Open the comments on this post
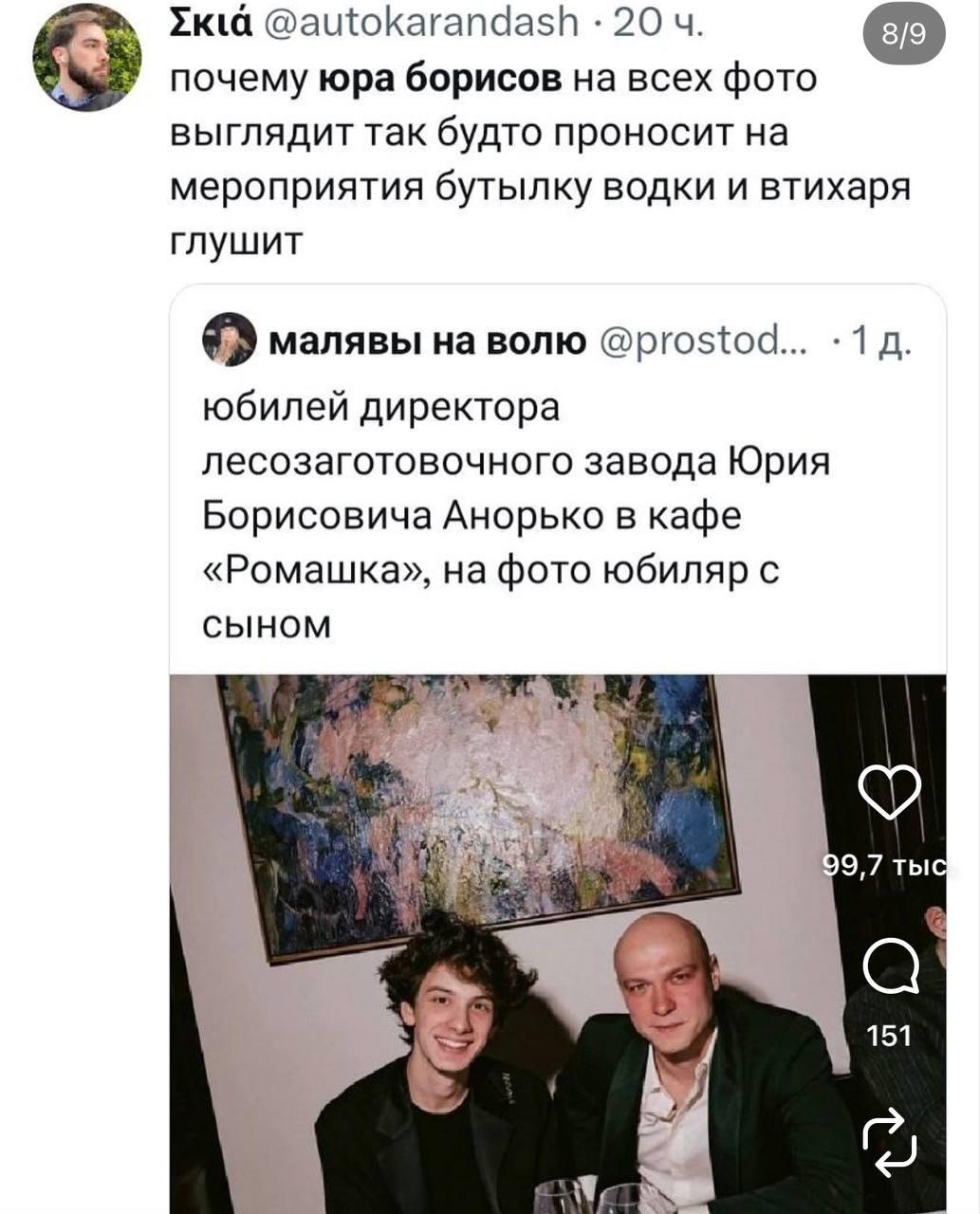Image resolution: width=980 pixels, height=1214 pixels. coord(891,968)
